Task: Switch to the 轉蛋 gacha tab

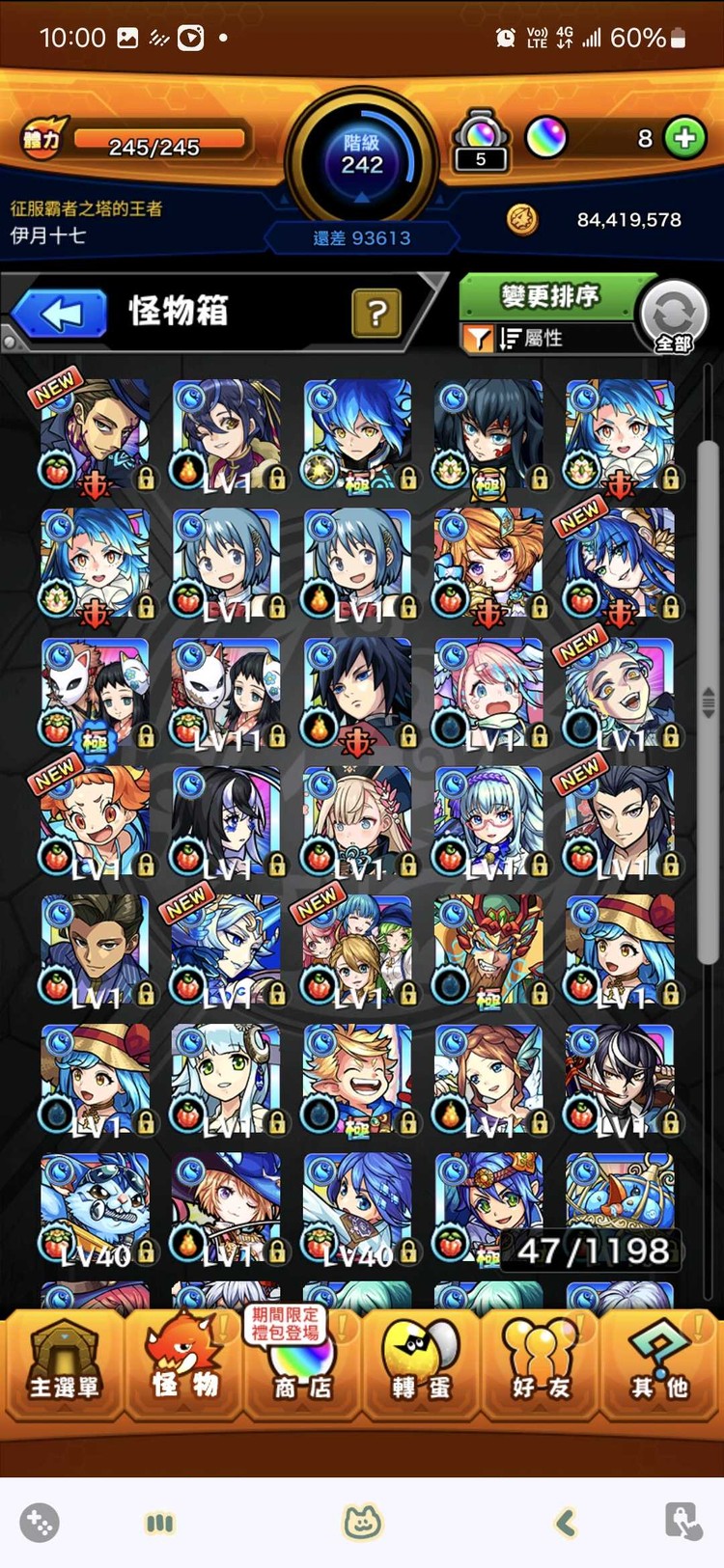Action: (x=422, y=1363)
